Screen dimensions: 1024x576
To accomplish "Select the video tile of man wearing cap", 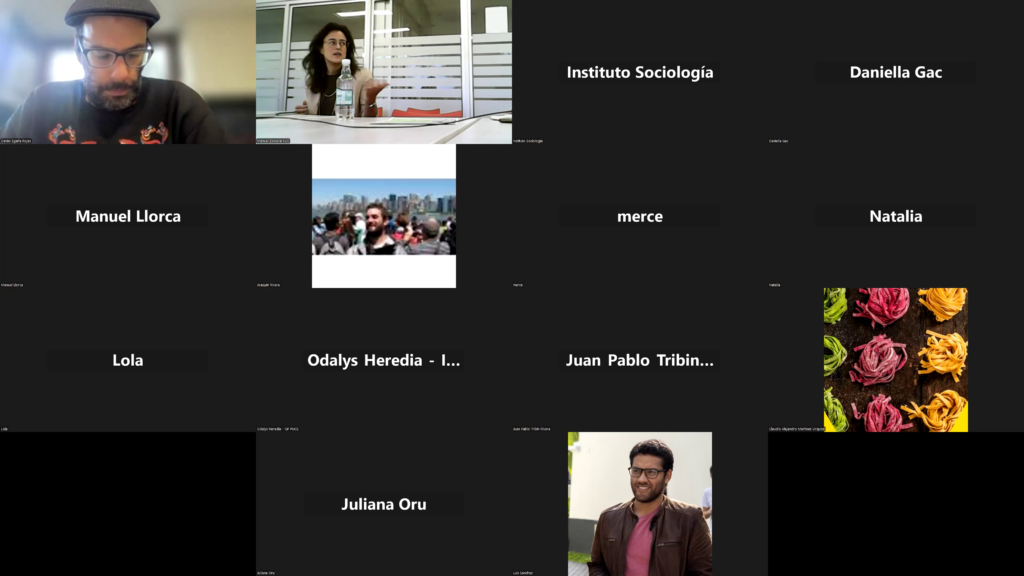I will coord(128,72).
